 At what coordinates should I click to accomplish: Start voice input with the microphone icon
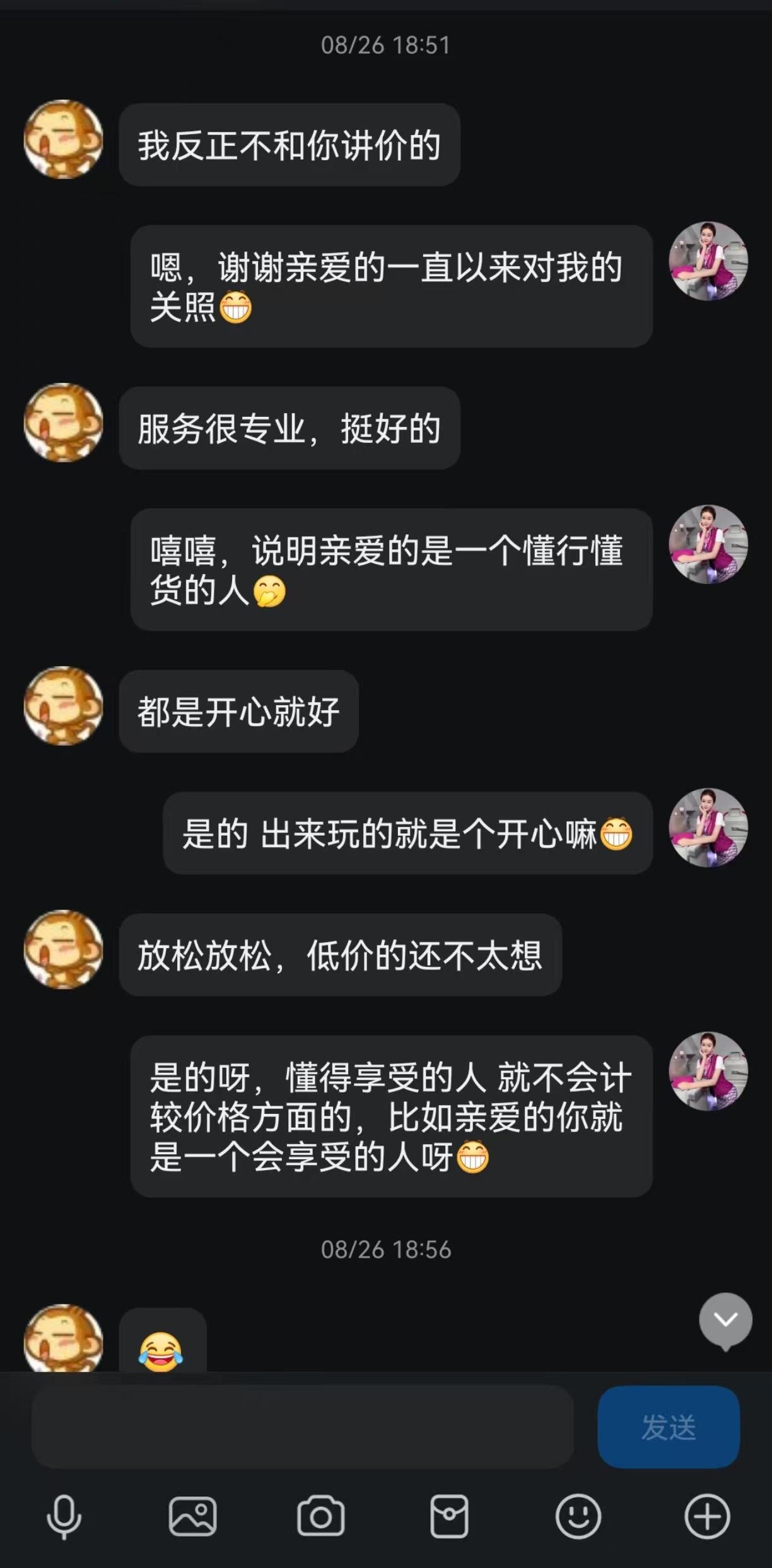pos(64,1516)
